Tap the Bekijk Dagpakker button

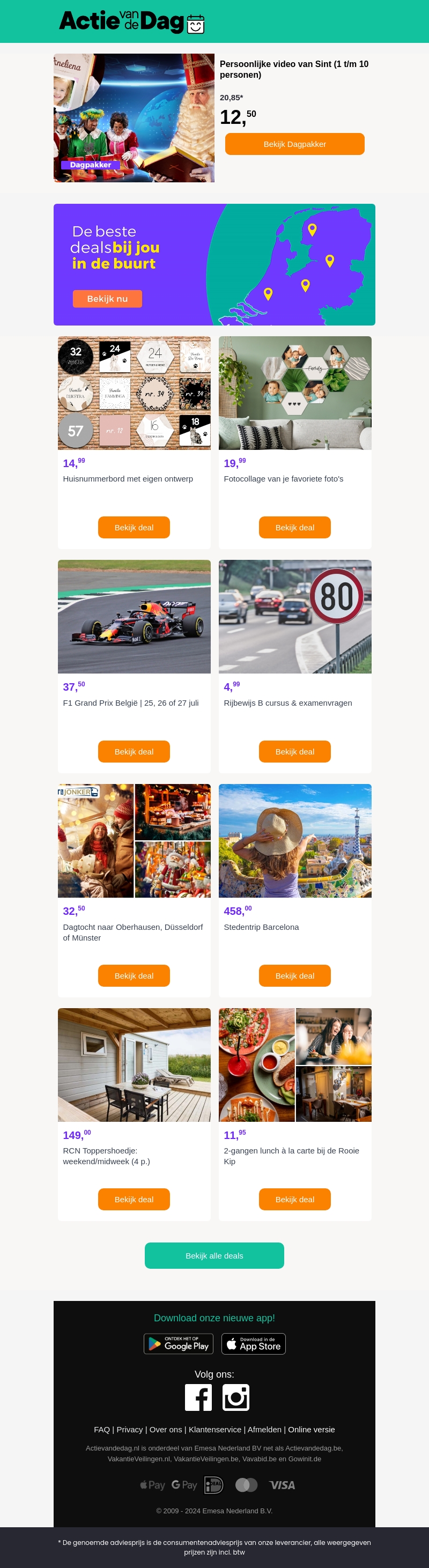[x=294, y=144]
